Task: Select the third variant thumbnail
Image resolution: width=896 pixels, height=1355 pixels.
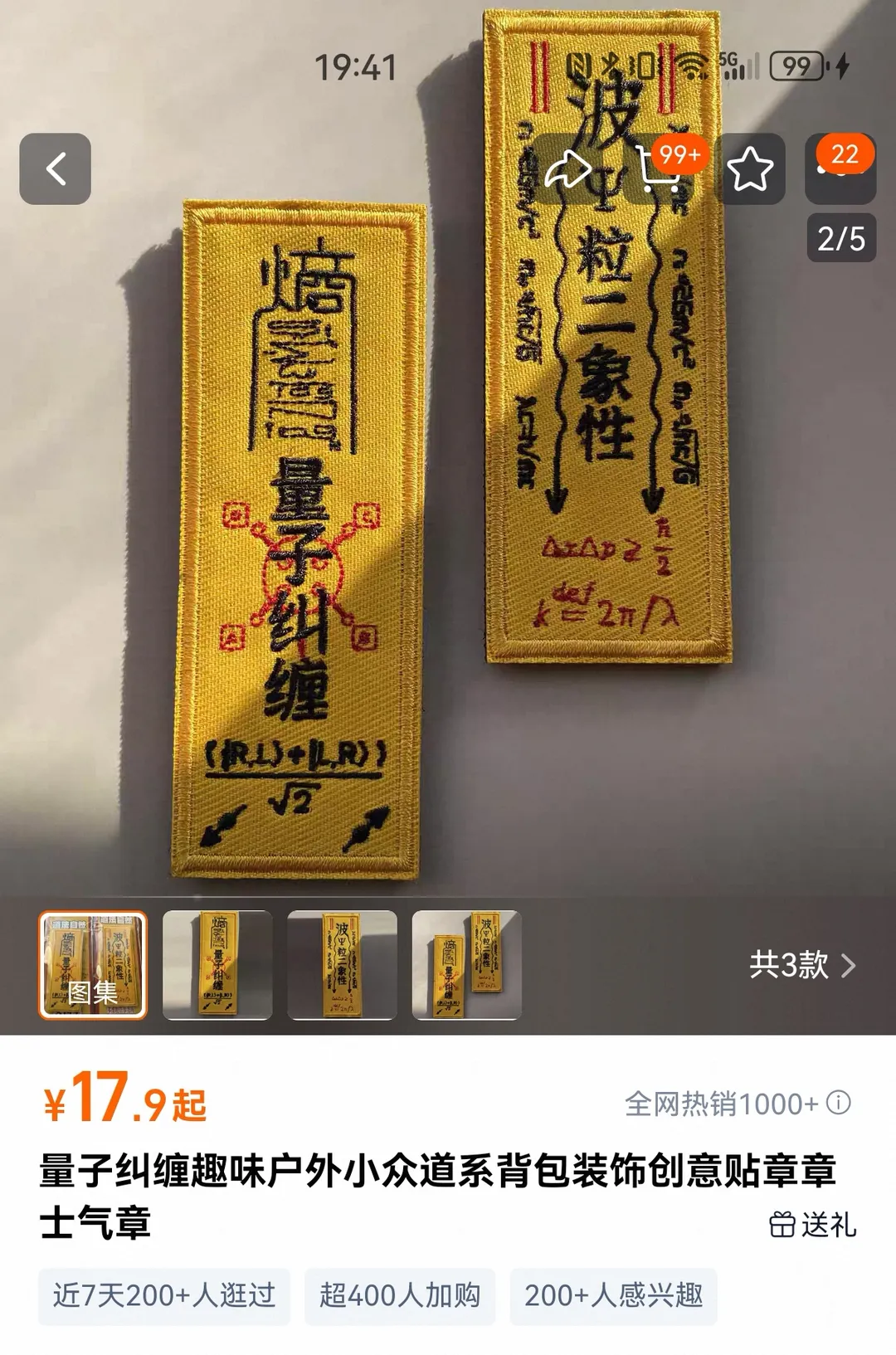Action: click(342, 965)
